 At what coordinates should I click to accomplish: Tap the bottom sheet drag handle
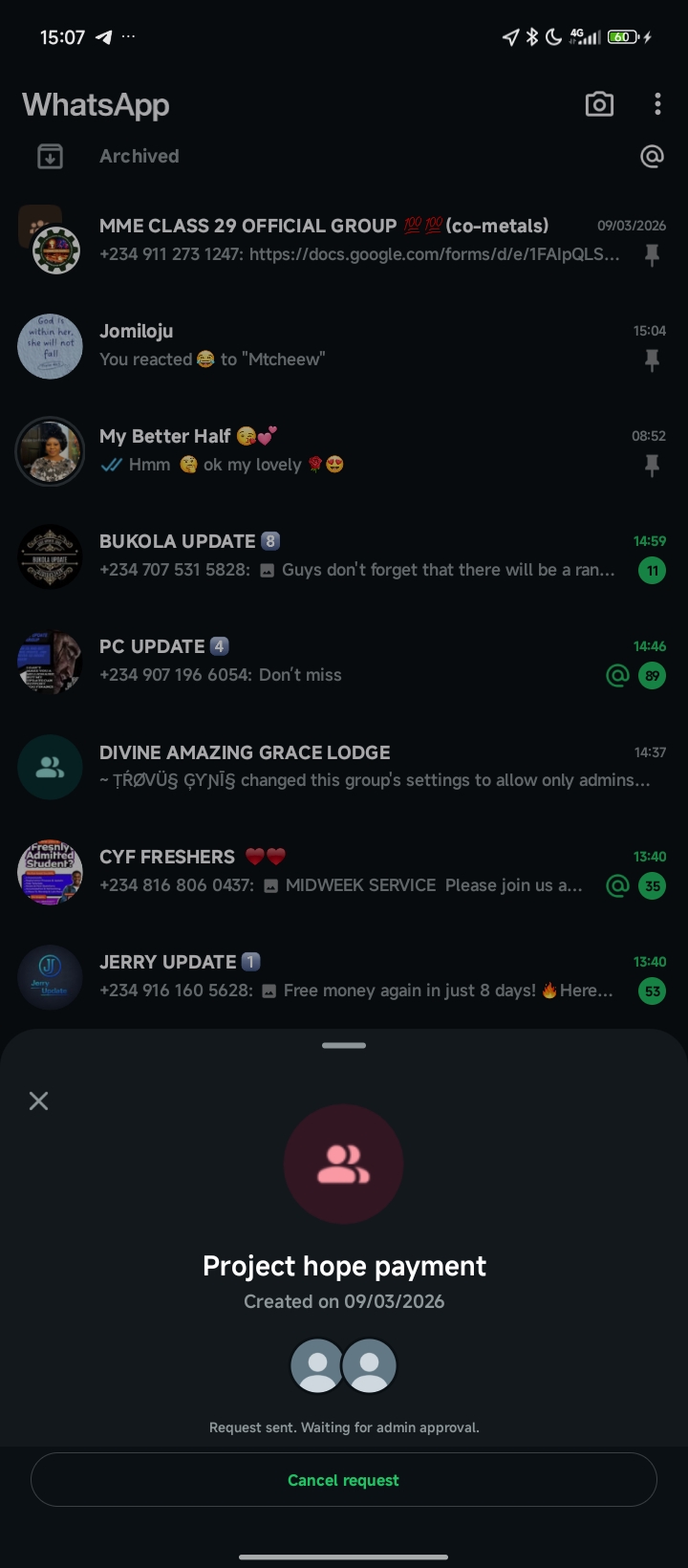[x=344, y=1045]
